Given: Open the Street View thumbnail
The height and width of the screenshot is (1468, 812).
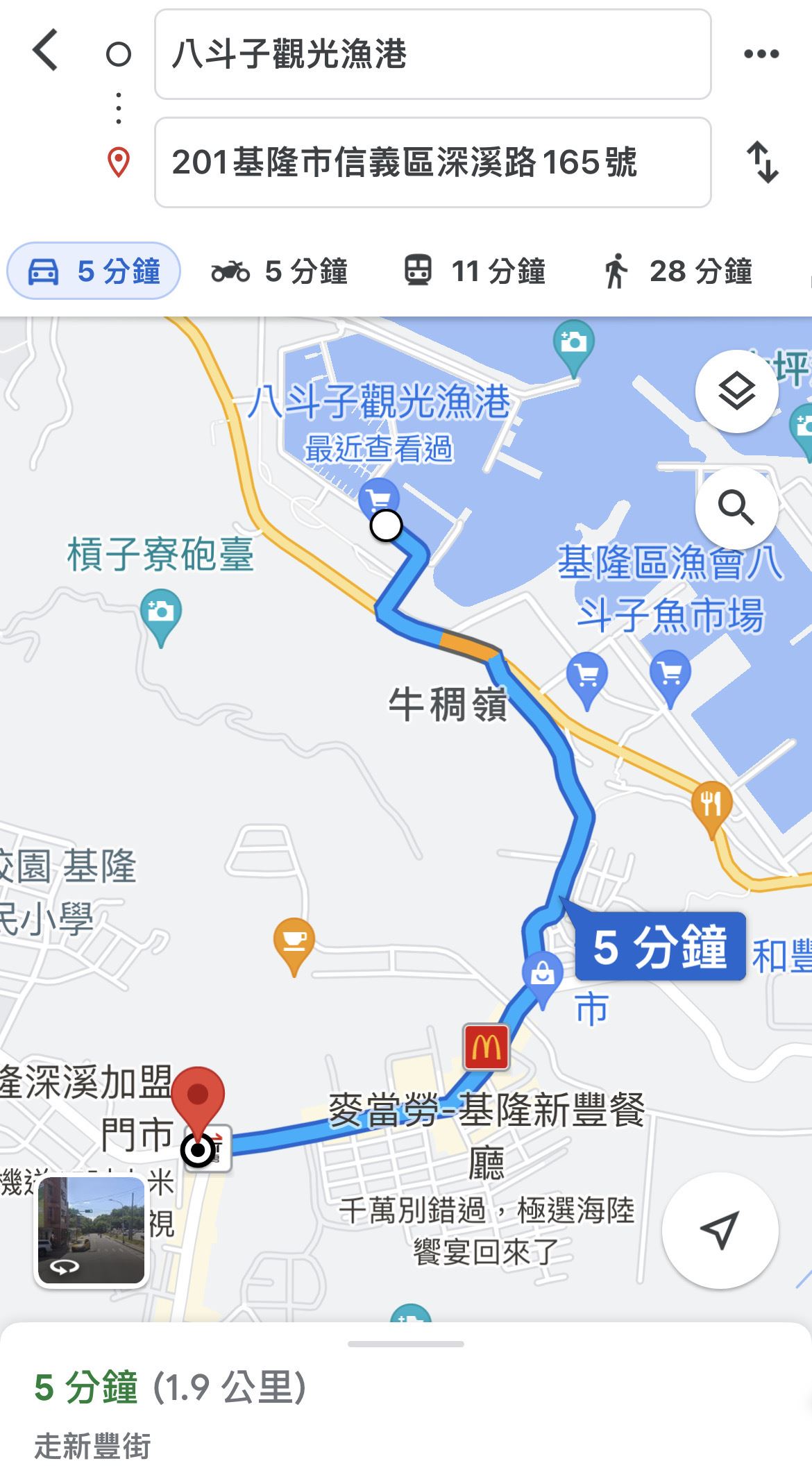Looking at the screenshot, I should [91, 1230].
